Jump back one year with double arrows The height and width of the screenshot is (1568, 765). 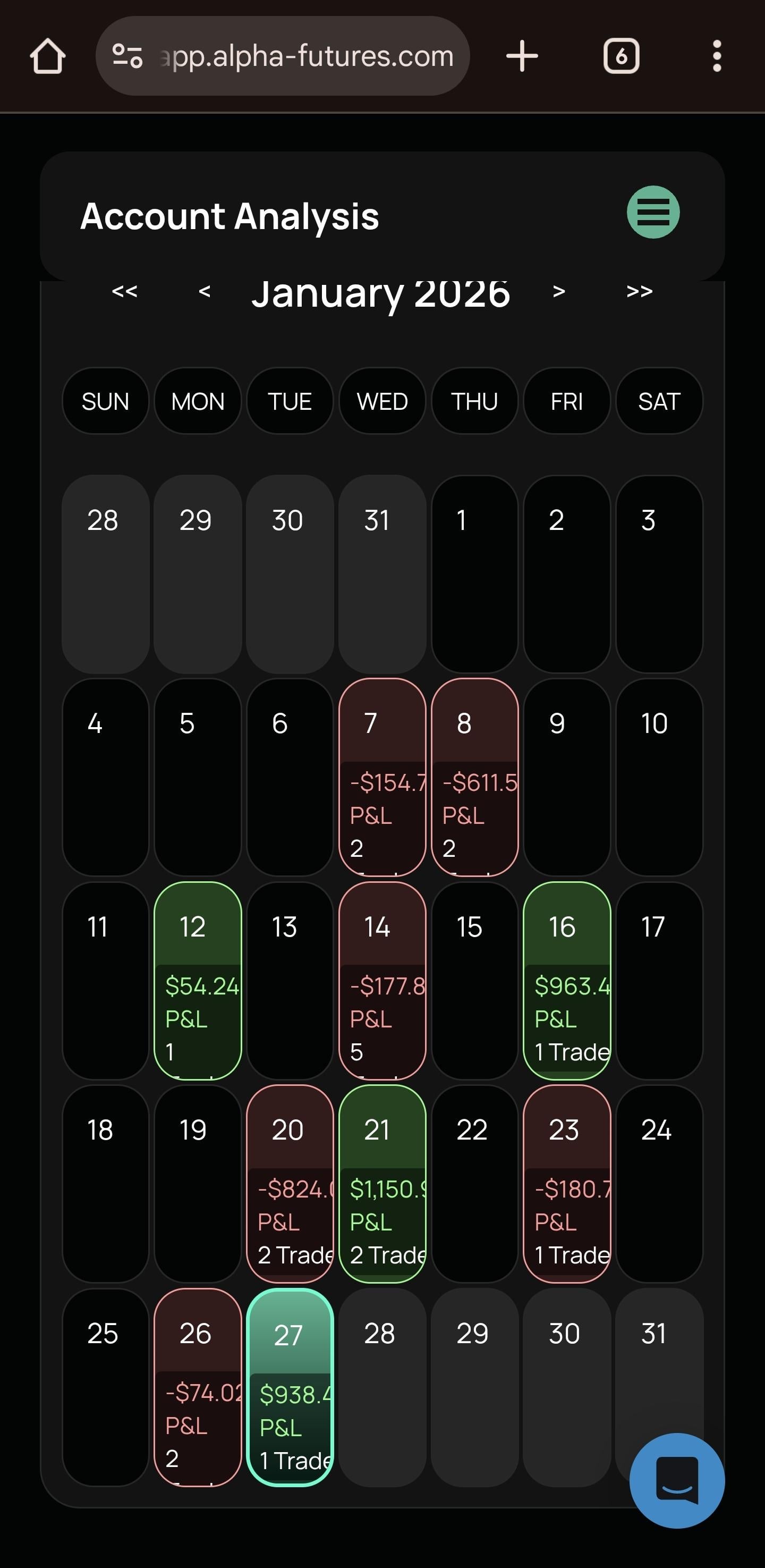[x=125, y=292]
